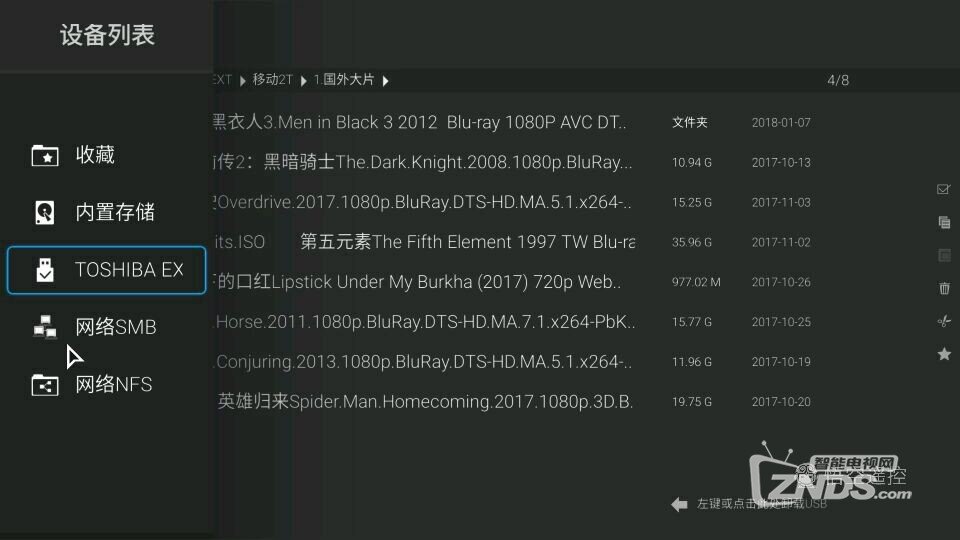
Task: Open The Fifth Element ISO file
Action: (420, 242)
